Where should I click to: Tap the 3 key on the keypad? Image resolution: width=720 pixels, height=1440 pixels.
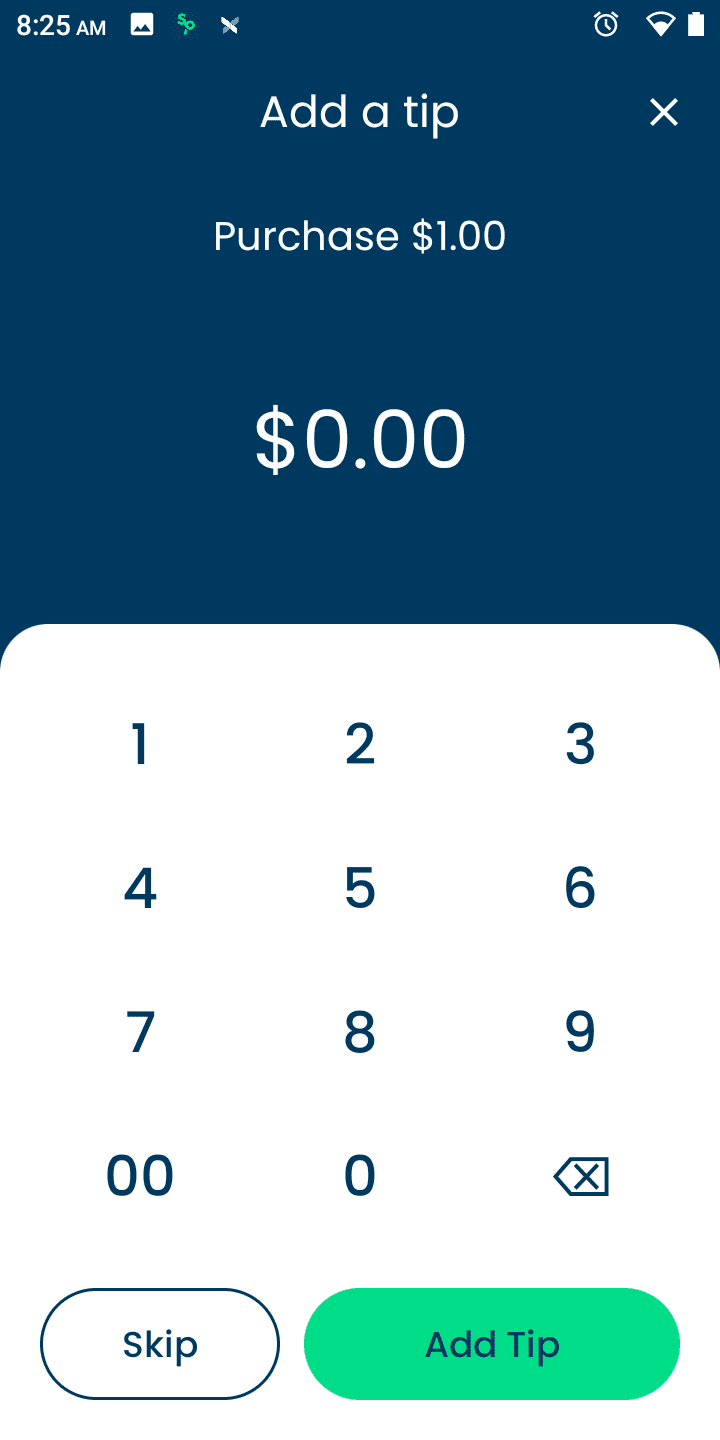[580, 744]
